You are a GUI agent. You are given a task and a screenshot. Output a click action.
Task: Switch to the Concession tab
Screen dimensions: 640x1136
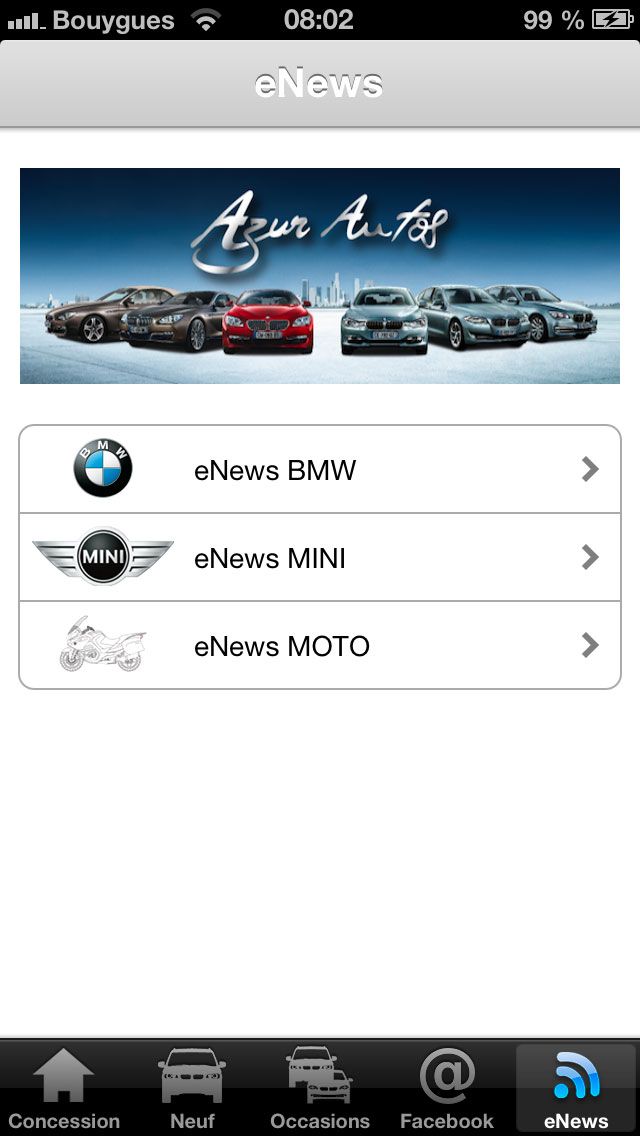(64, 1088)
